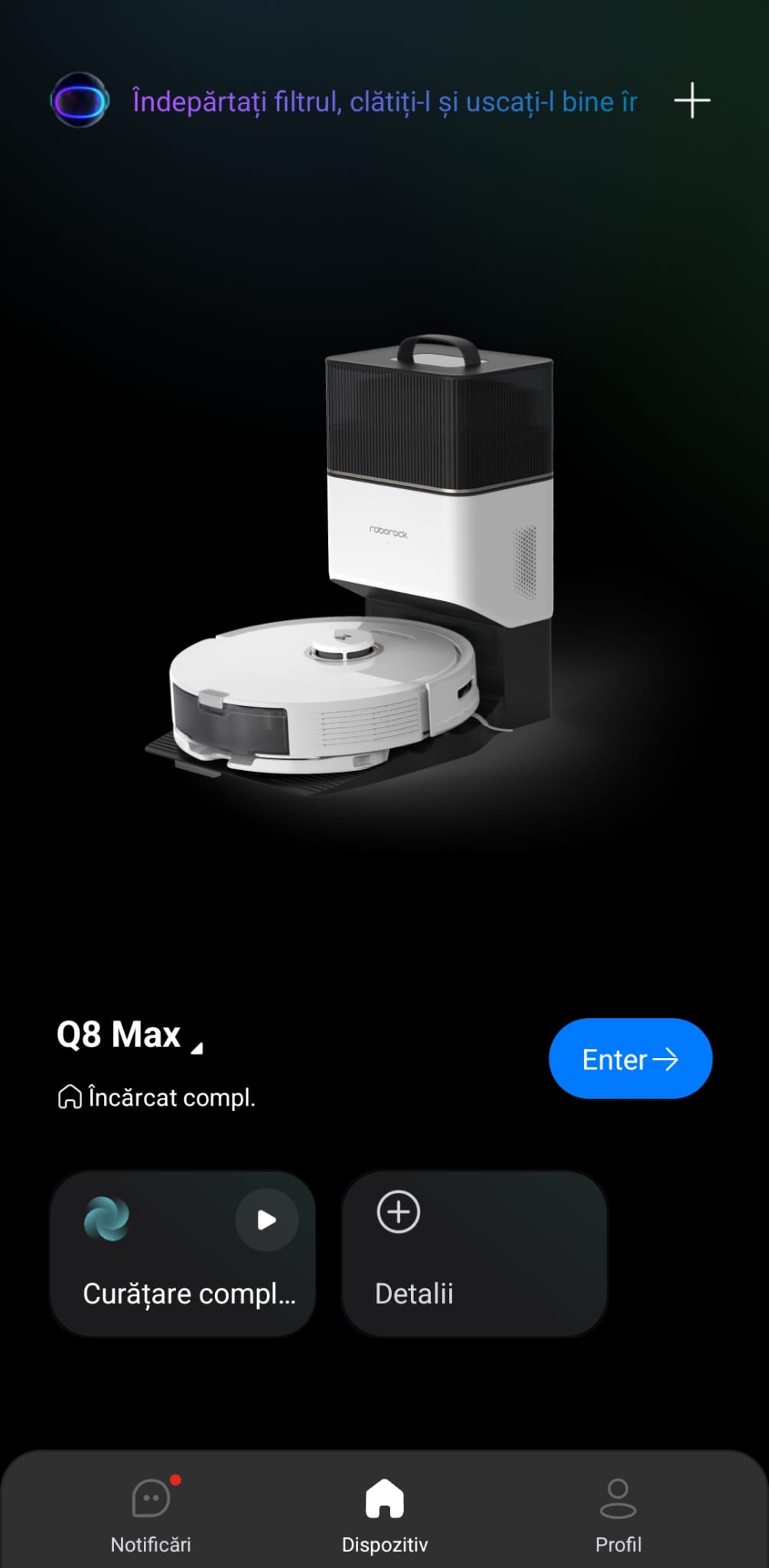Tap the plus icon to add a device
This screenshot has width=769, height=1568.
coord(692,100)
